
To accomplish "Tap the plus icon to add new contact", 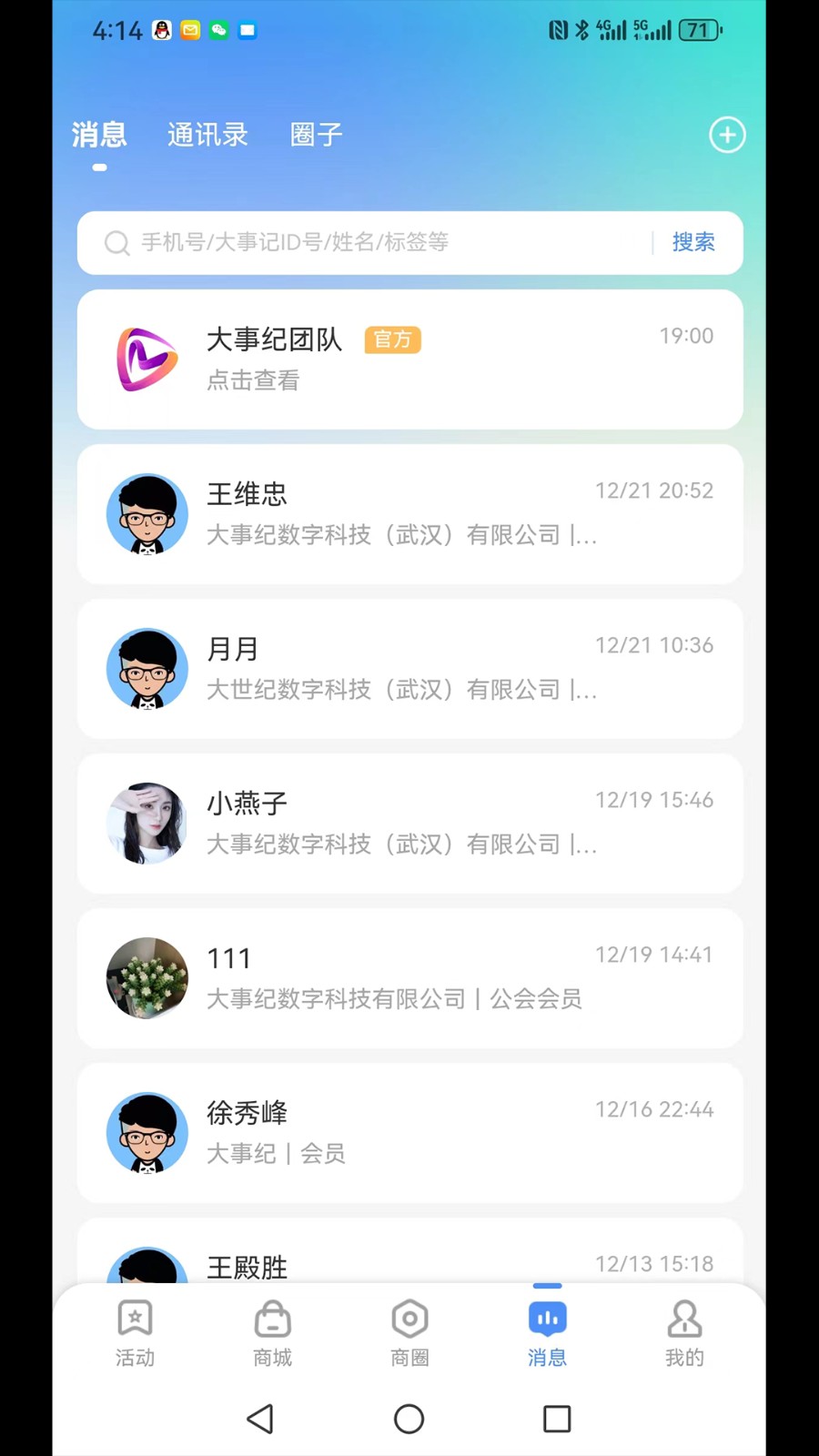I will (727, 135).
